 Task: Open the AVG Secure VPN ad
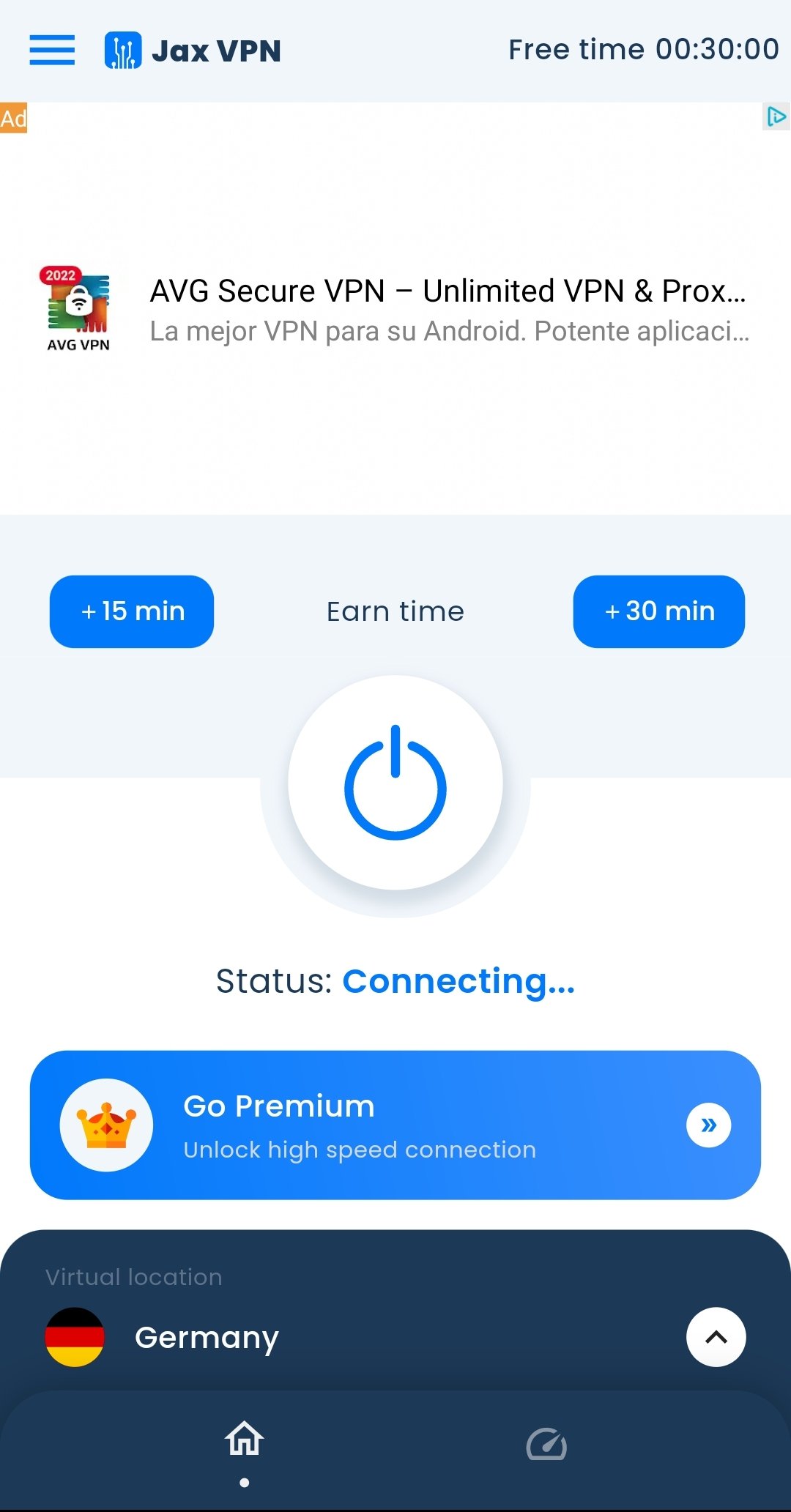395,310
